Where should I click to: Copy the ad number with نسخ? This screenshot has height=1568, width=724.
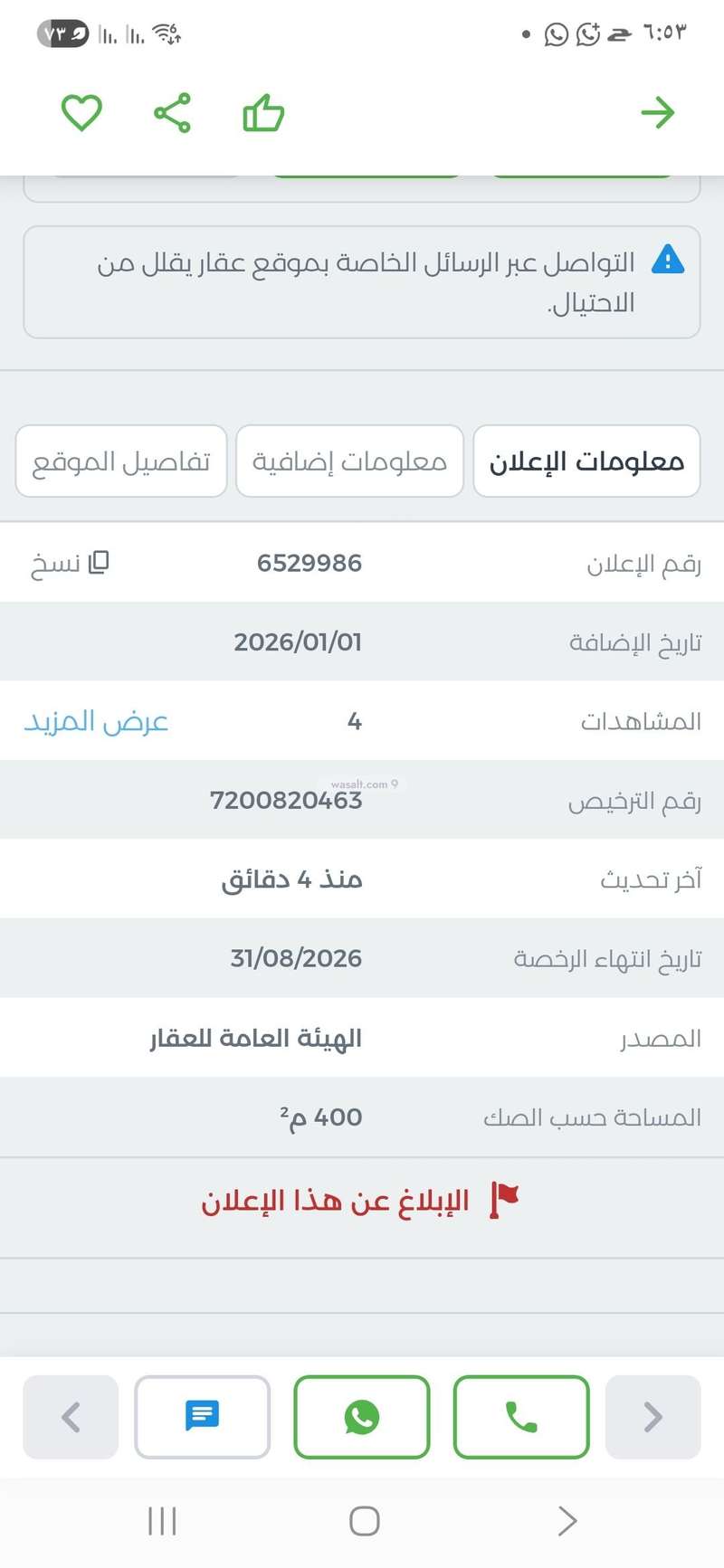pos(71,563)
